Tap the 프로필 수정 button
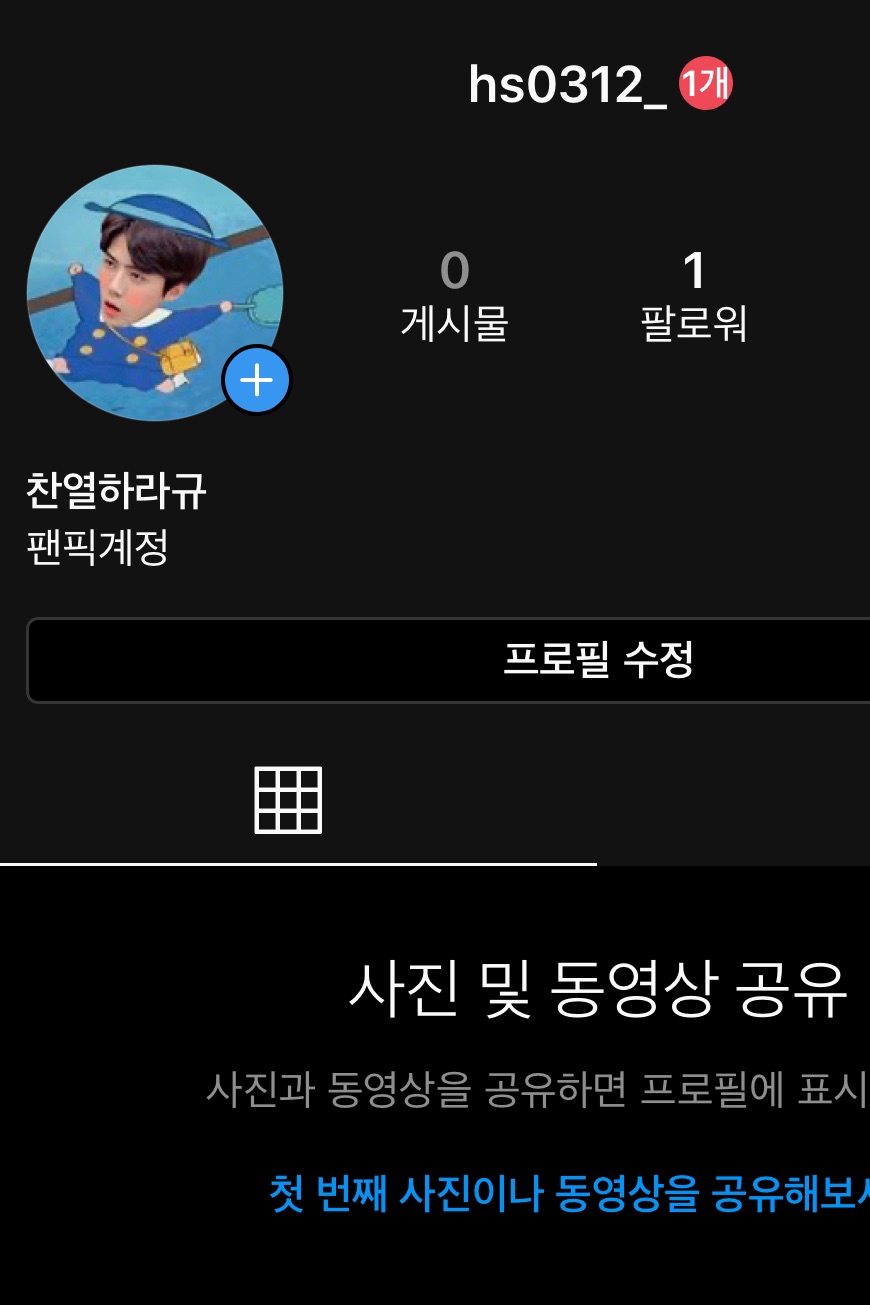The height and width of the screenshot is (1305, 870). point(598,660)
